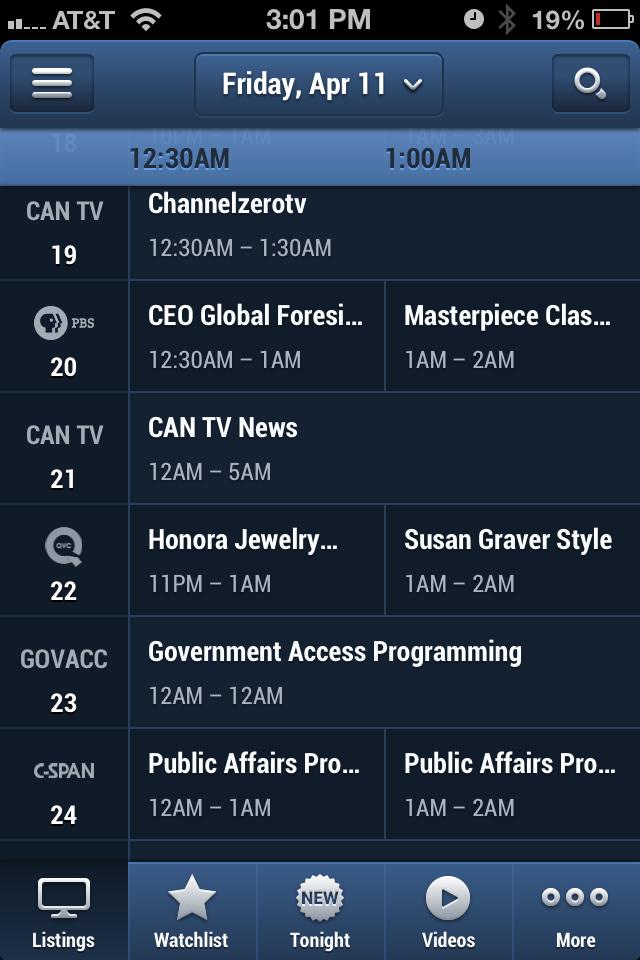Select the Listings tab

(64, 912)
